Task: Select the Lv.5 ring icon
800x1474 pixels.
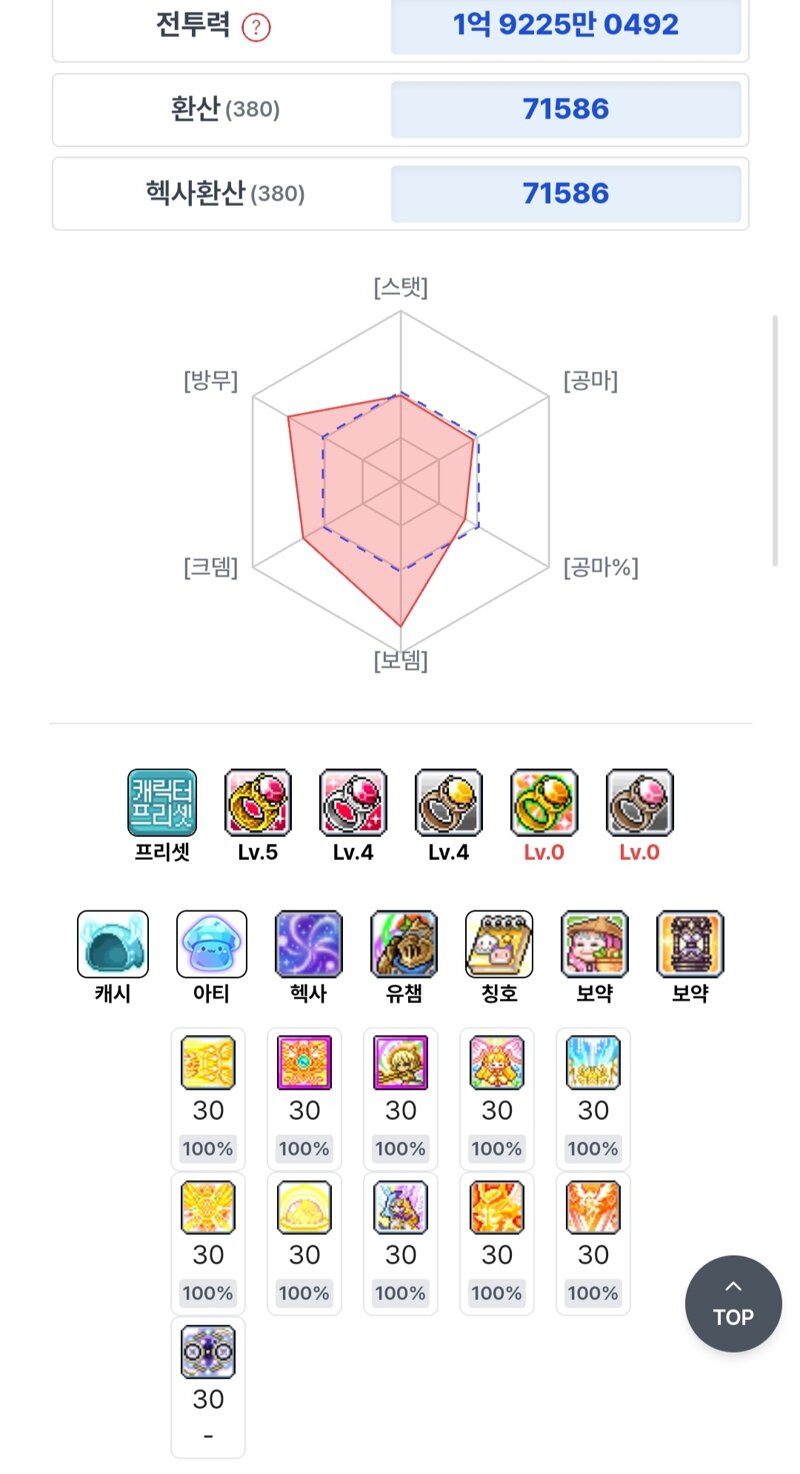Action: click(258, 802)
